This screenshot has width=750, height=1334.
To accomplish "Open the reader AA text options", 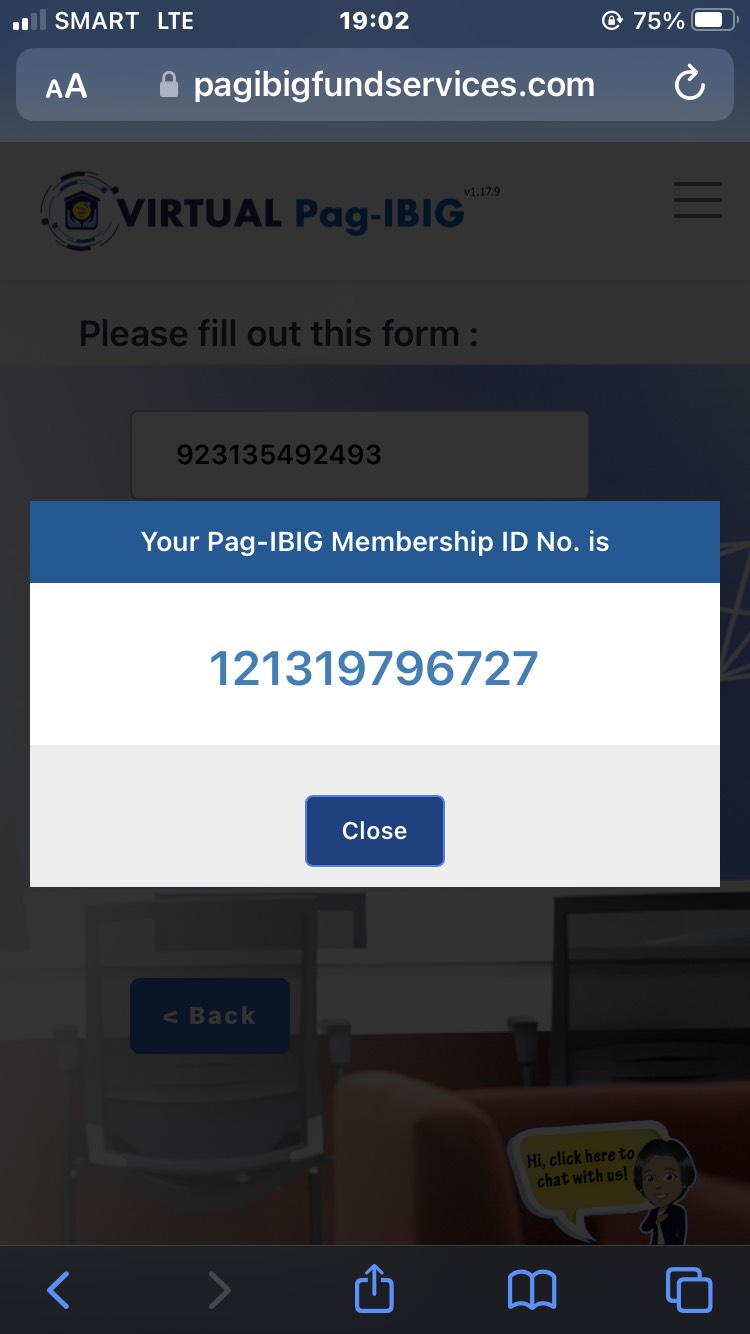I will pyautogui.click(x=66, y=87).
